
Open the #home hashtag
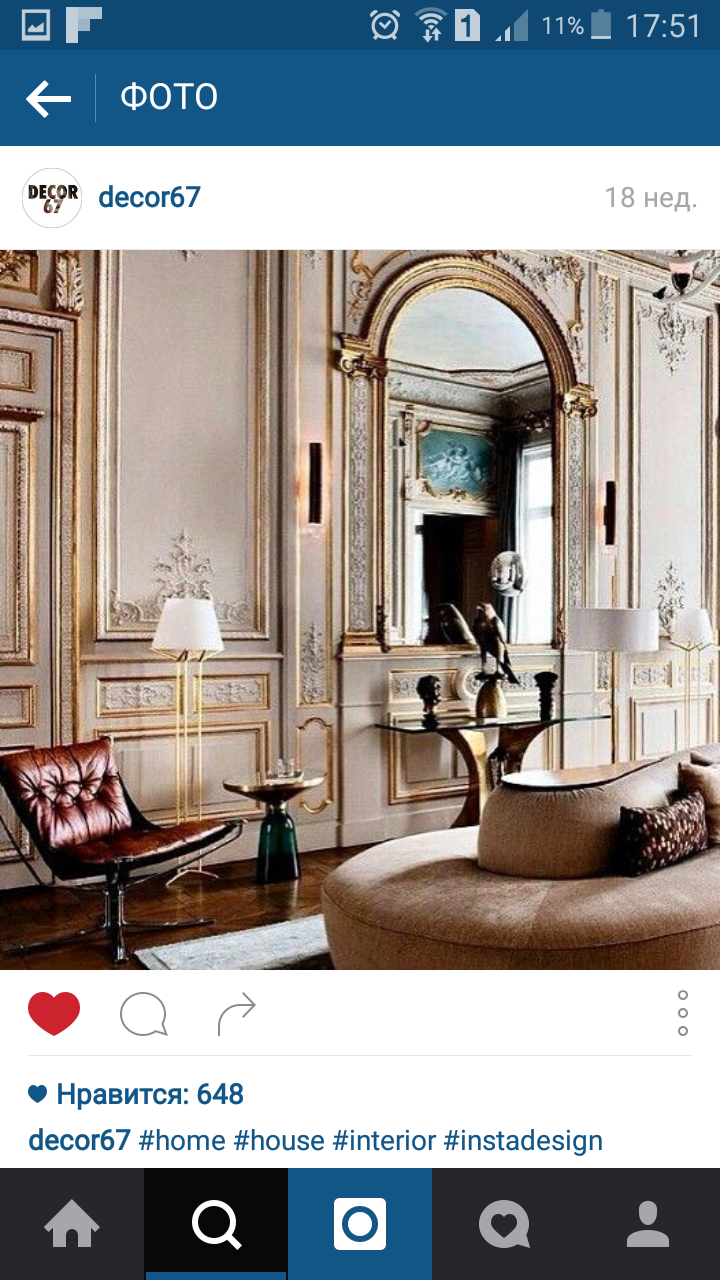pyautogui.click(x=182, y=1141)
